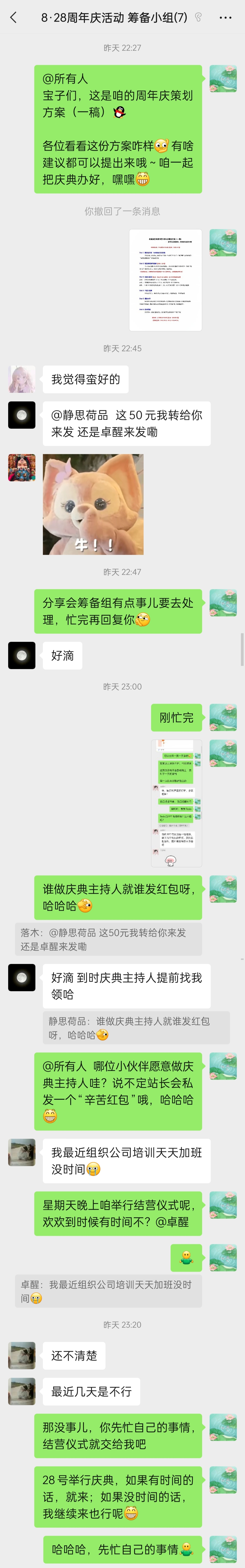
Task: Open the fox plush 牛!! sticker image
Action: click(93, 504)
